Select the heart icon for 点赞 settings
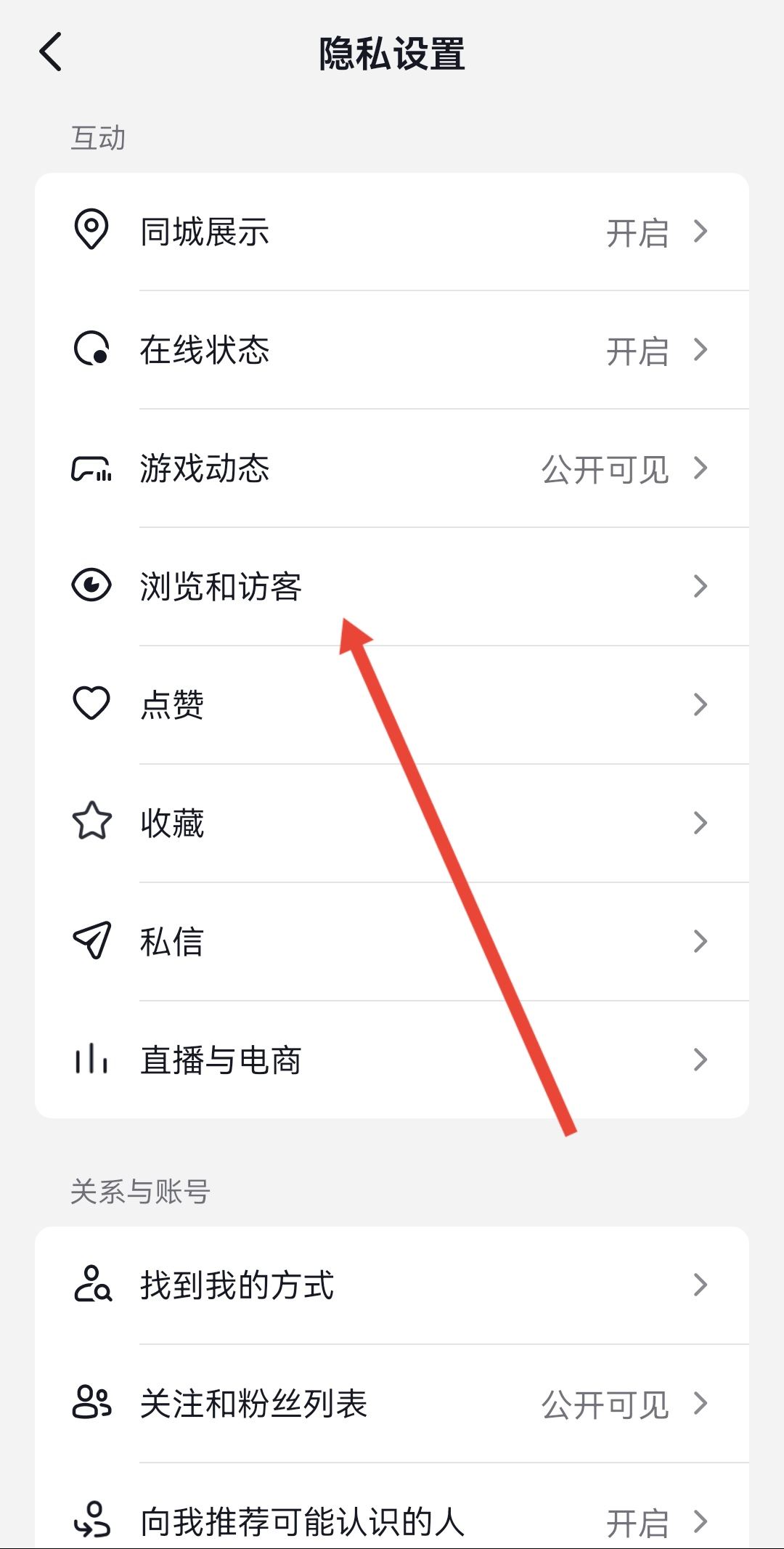784x1549 pixels. tap(91, 704)
